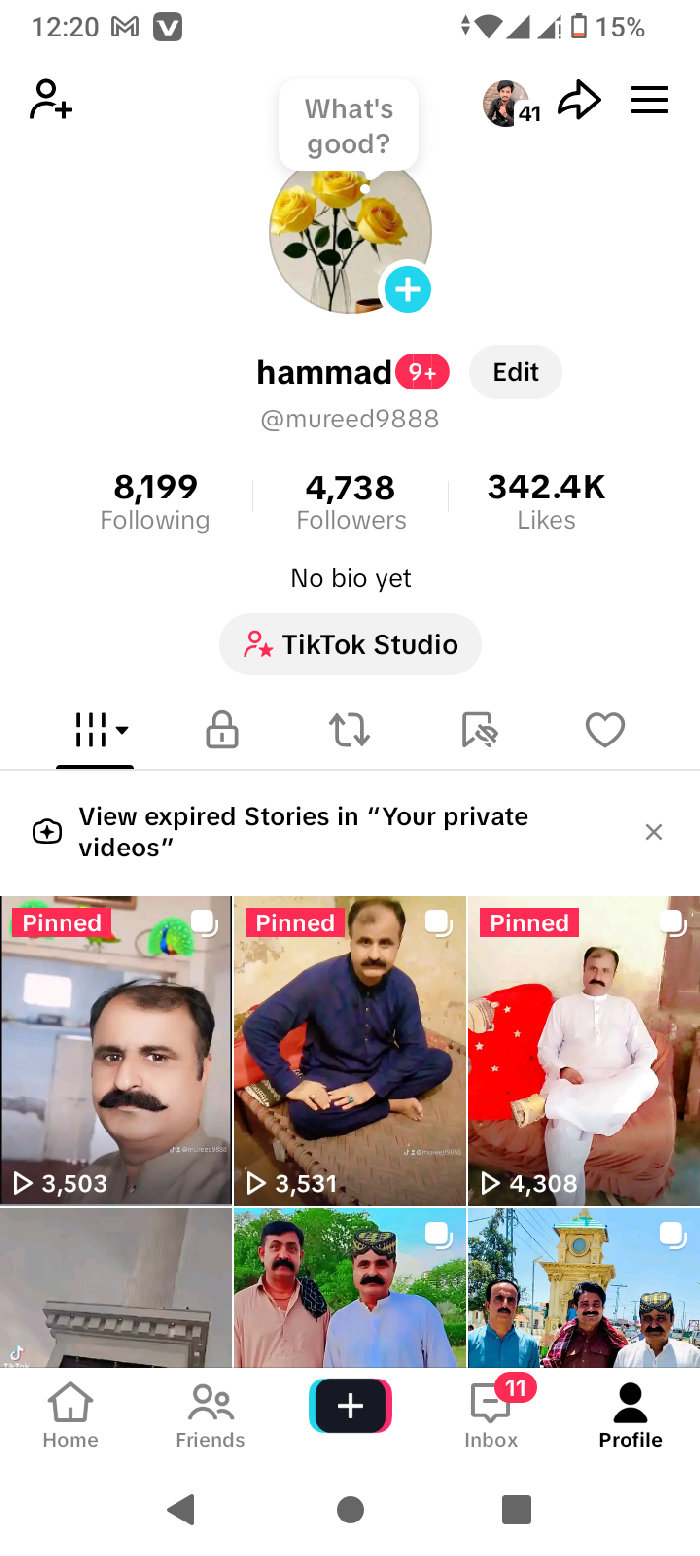Open the add friends icon
Screen dimensions: 700x1556
click(x=50, y=100)
